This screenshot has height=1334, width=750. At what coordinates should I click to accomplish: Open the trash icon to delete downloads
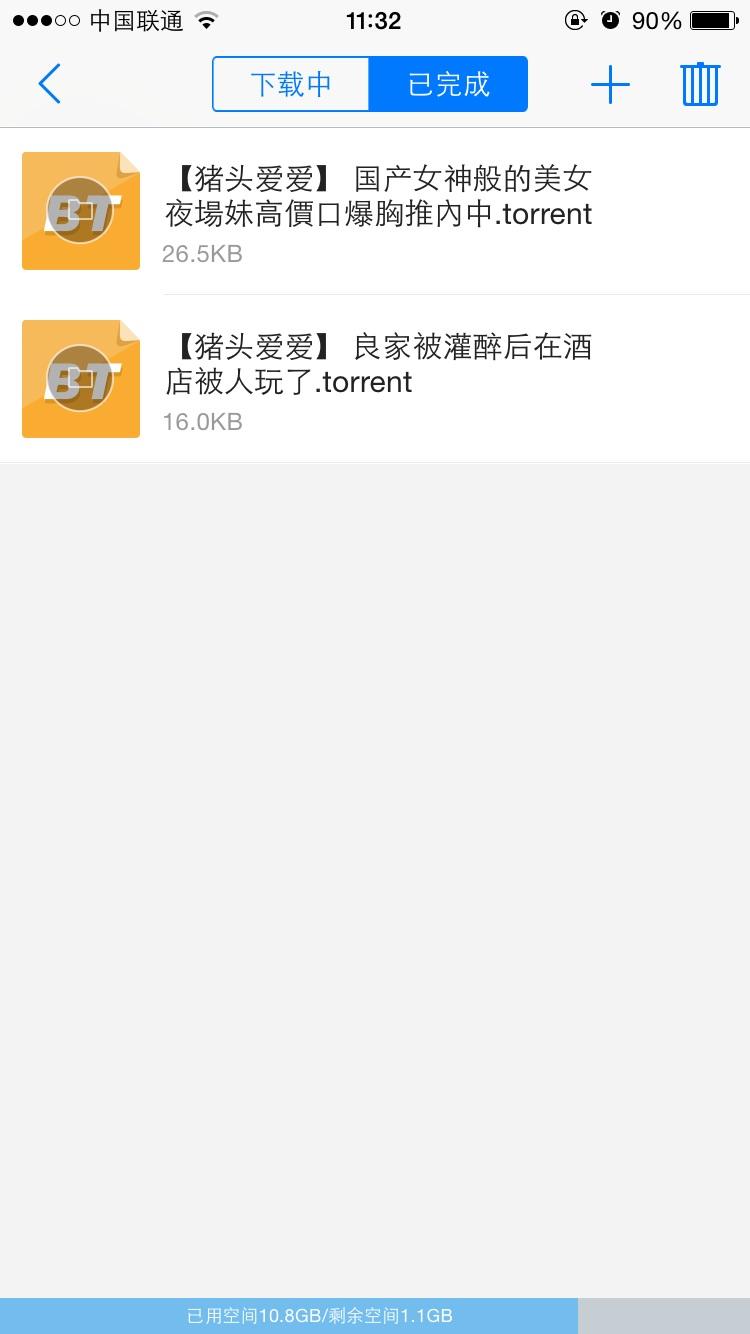point(700,84)
